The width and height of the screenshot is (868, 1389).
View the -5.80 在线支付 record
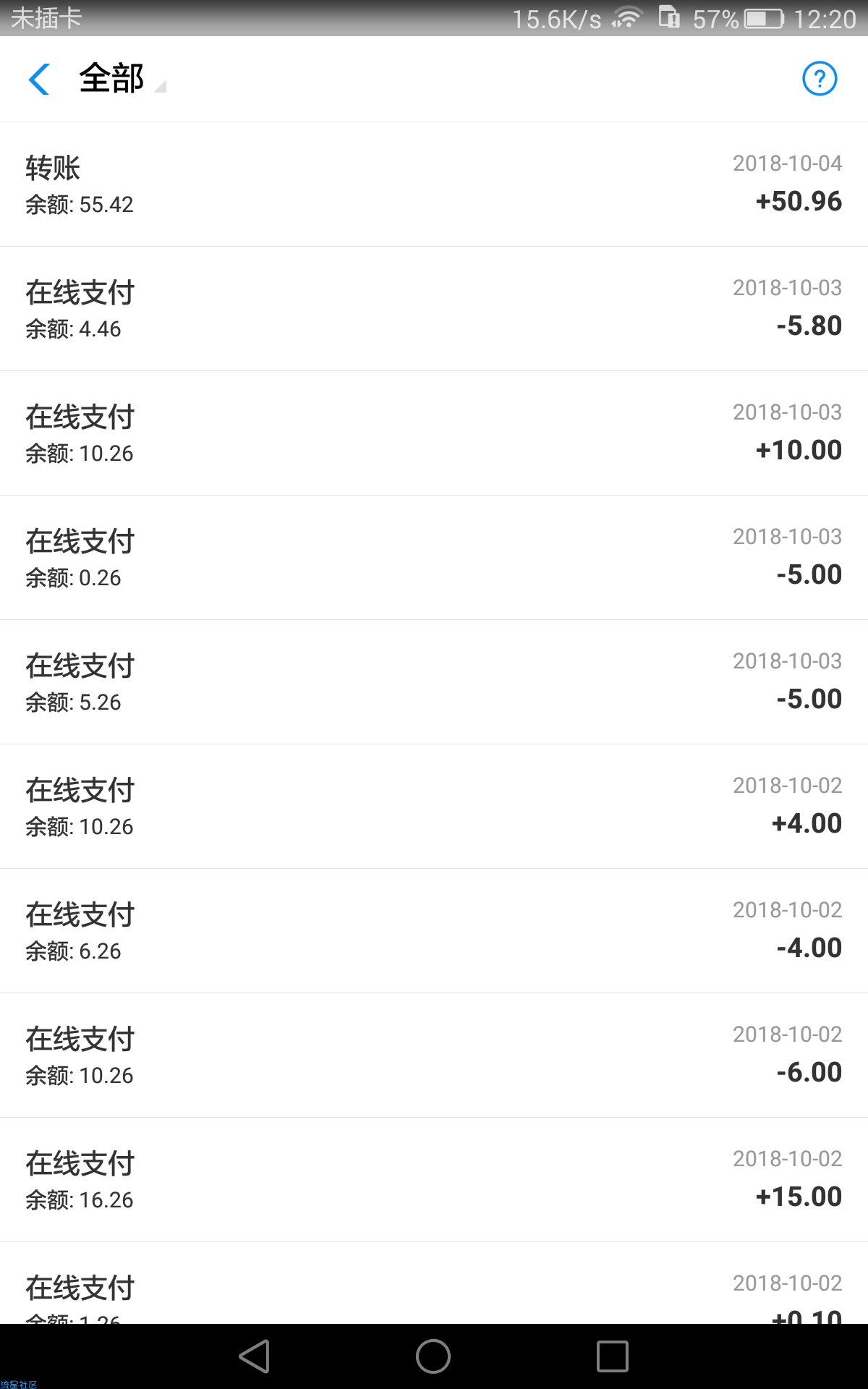(434, 309)
